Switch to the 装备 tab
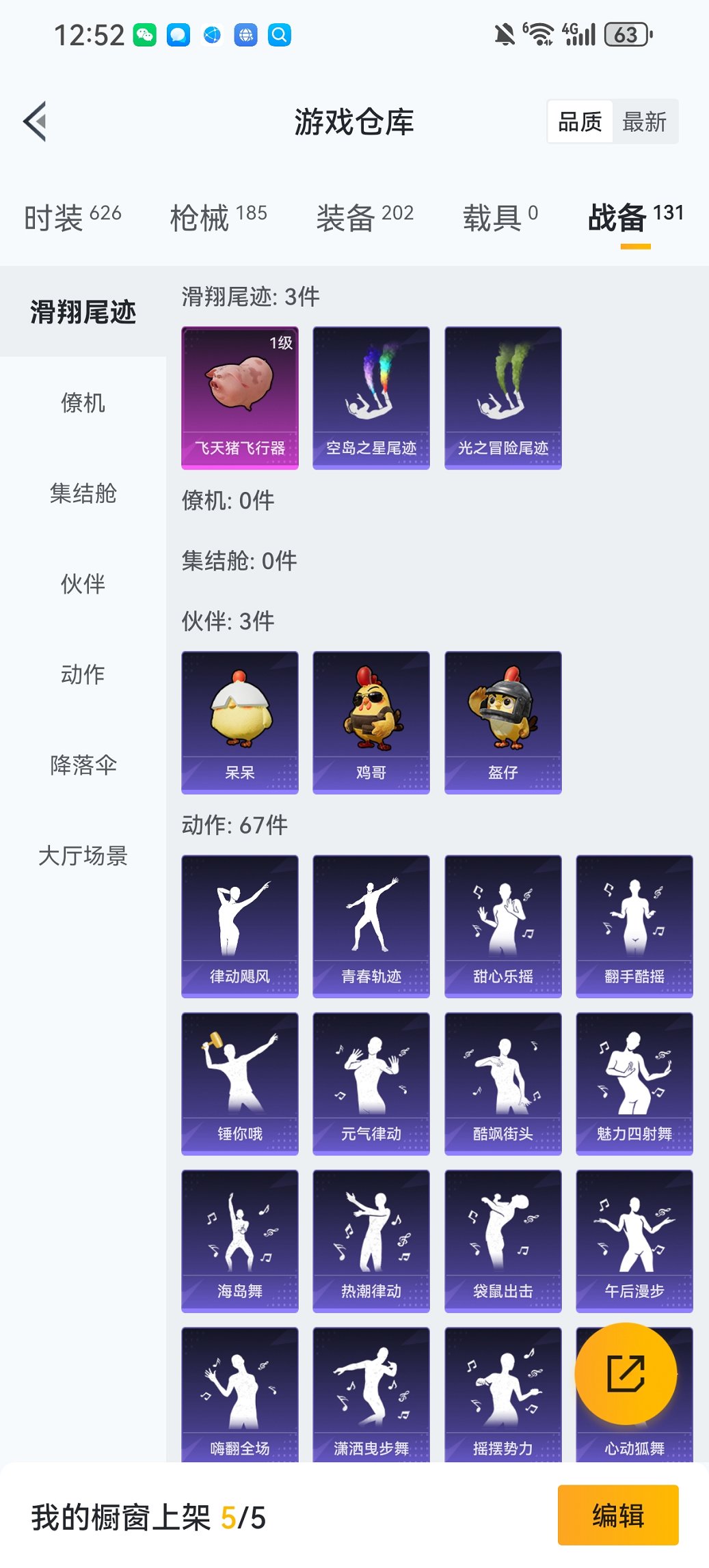This screenshot has height=1568, width=709. pos(364,217)
